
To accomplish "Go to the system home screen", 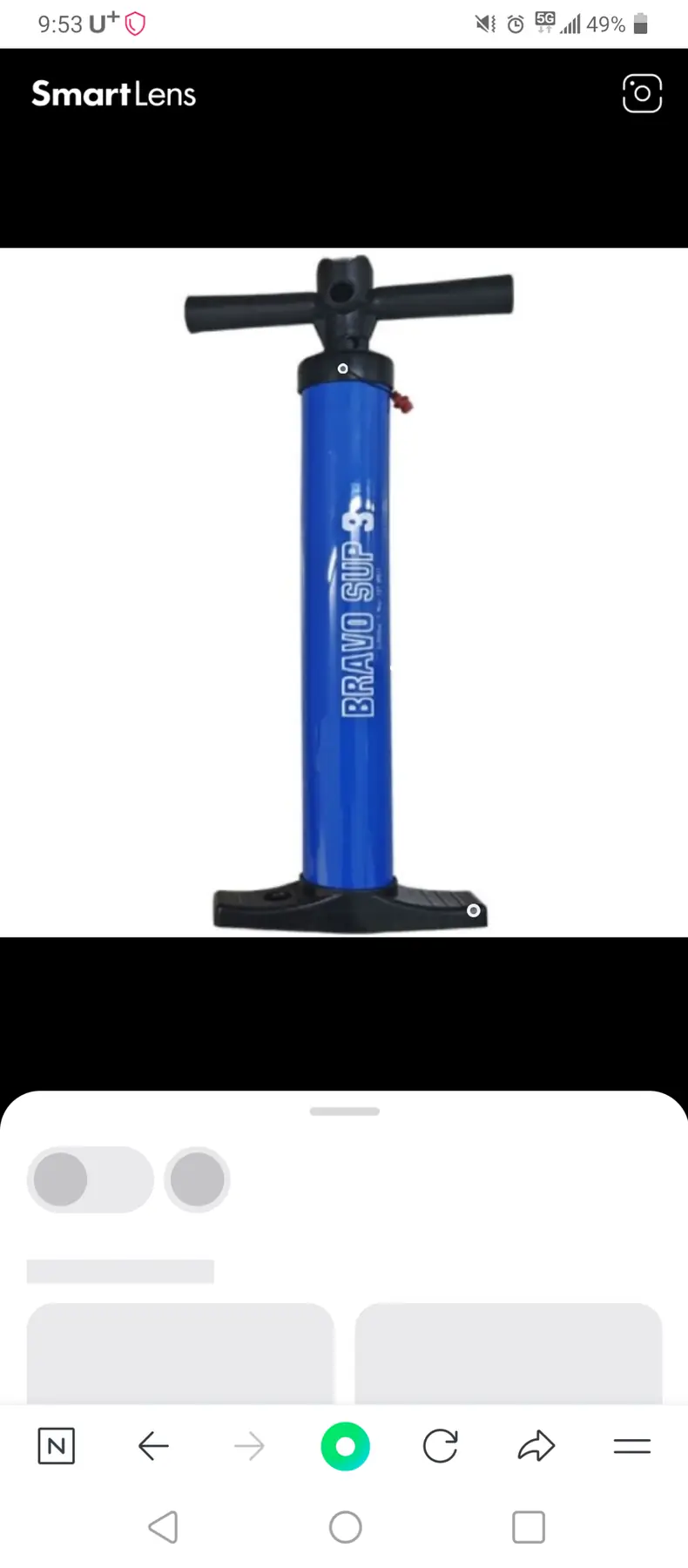I will coord(345,1527).
